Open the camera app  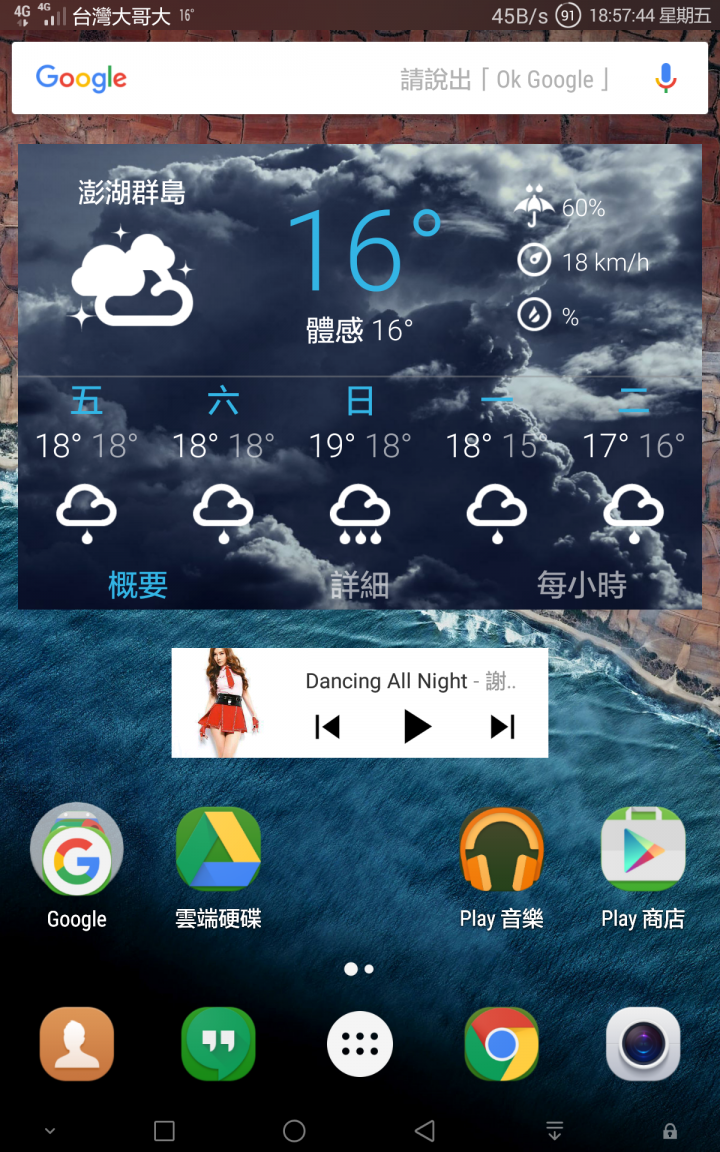pyautogui.click(x=643, y=1044)
